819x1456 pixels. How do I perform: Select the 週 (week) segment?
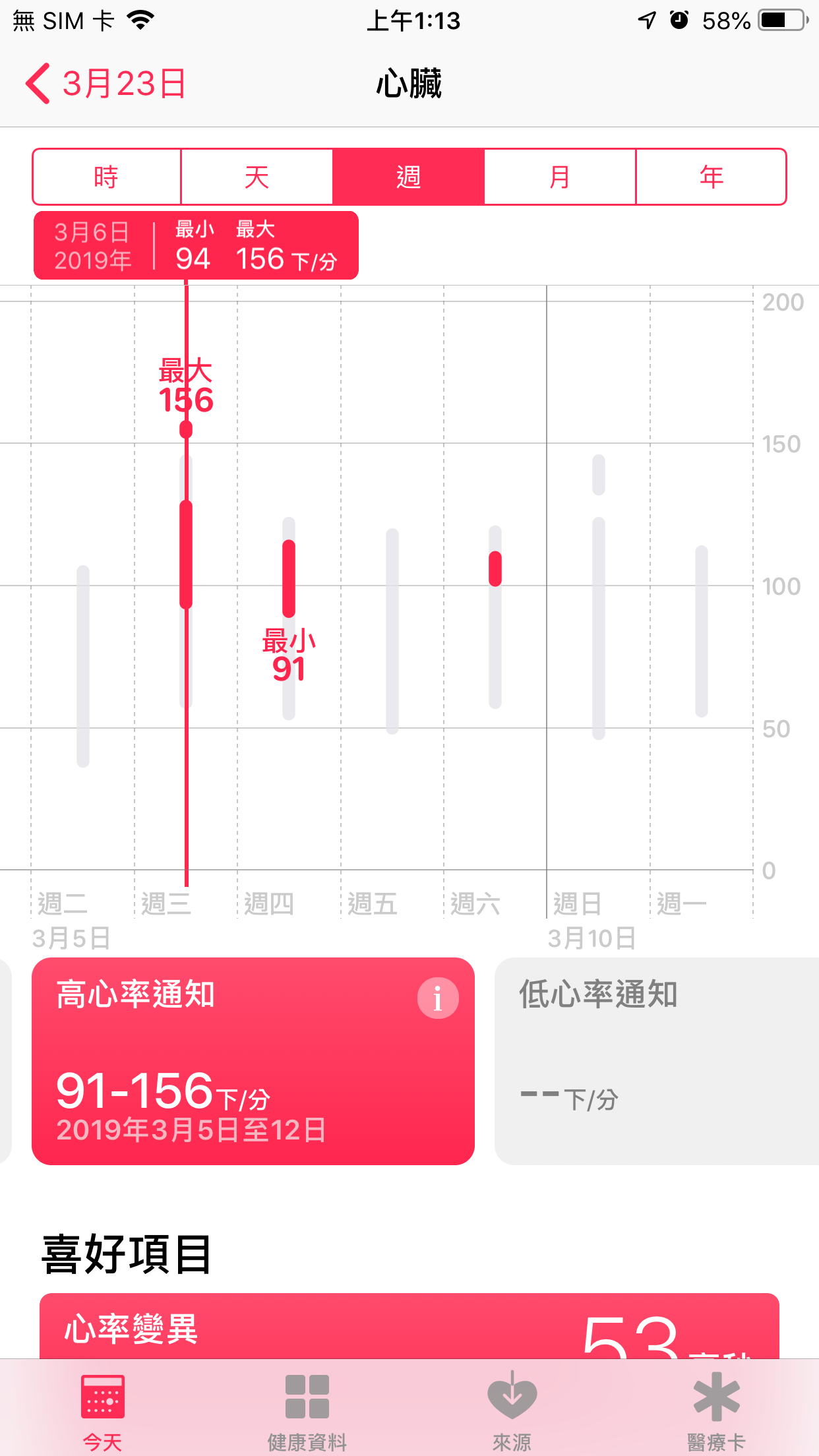coord(408,177)
